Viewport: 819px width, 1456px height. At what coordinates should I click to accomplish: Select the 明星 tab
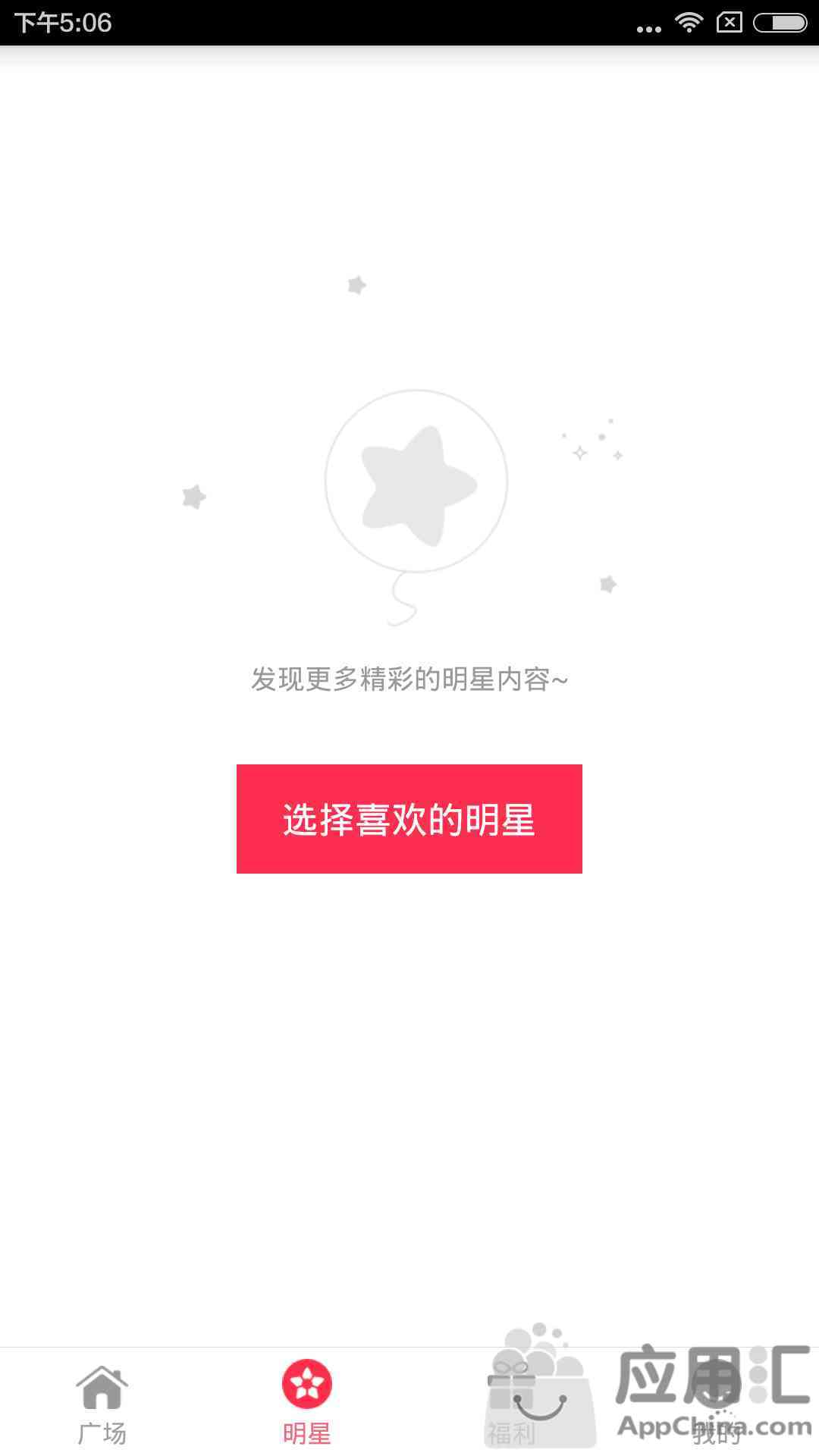[x=307, y=1403]
